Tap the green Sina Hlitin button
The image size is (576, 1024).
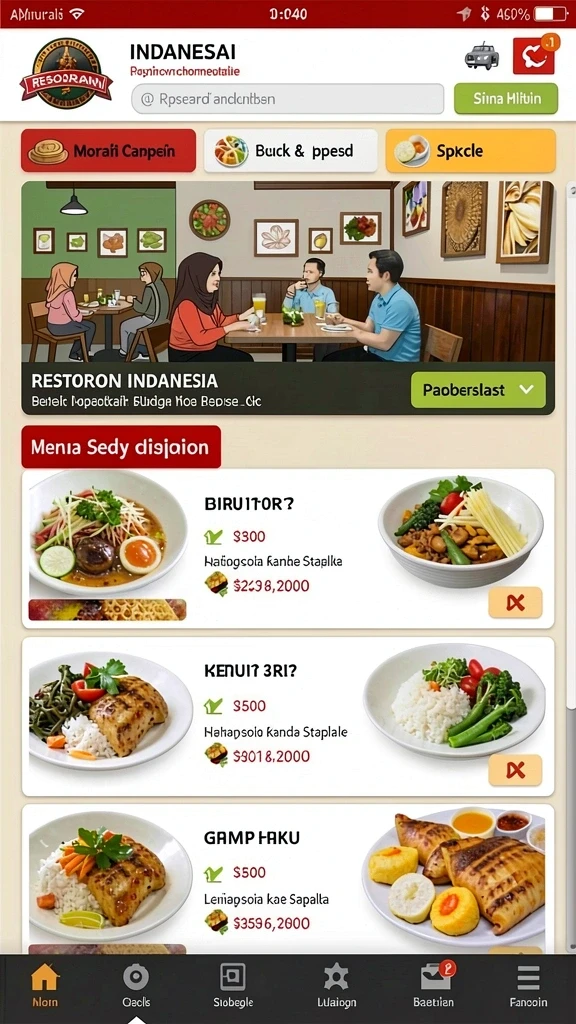506,99
